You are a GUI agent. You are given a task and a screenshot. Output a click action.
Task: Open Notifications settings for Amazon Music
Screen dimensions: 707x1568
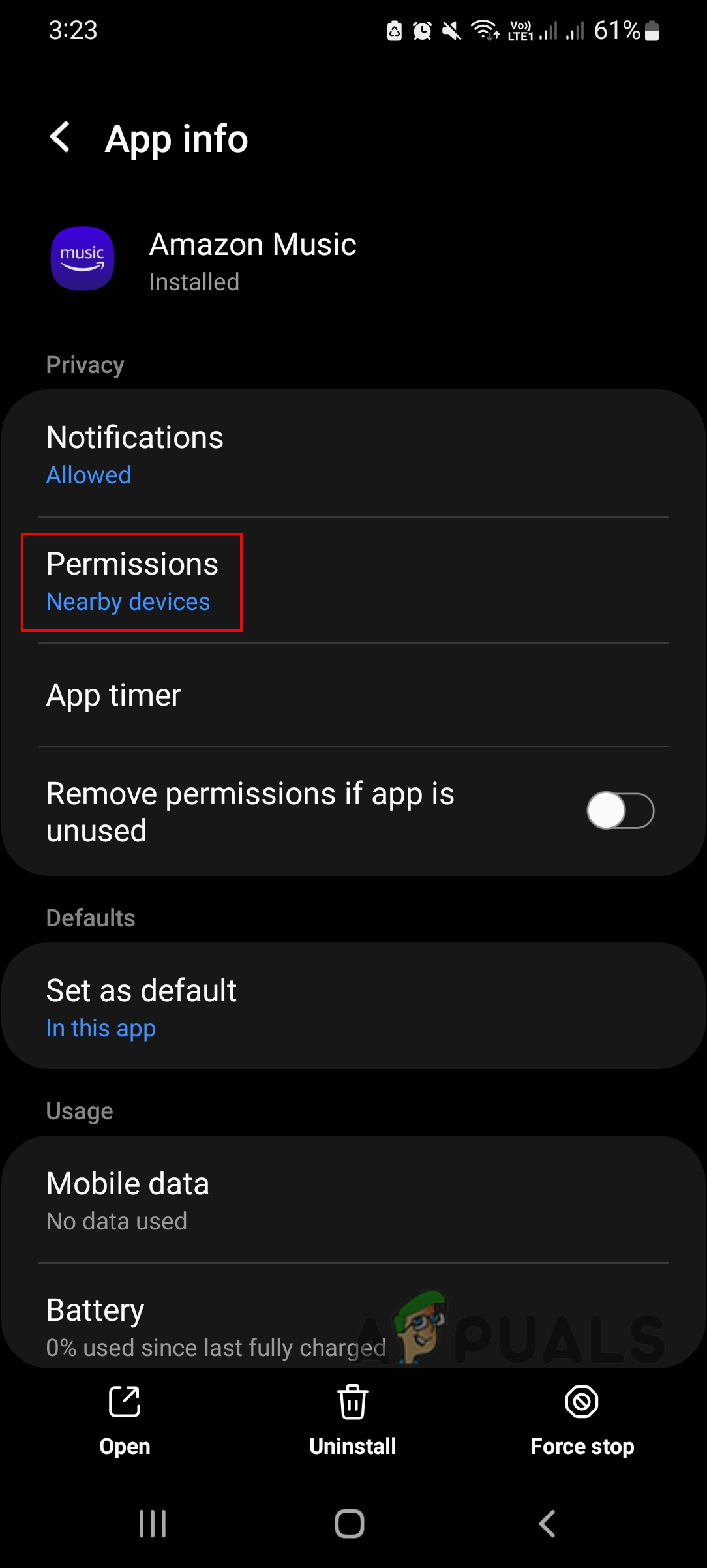(352, 454)
